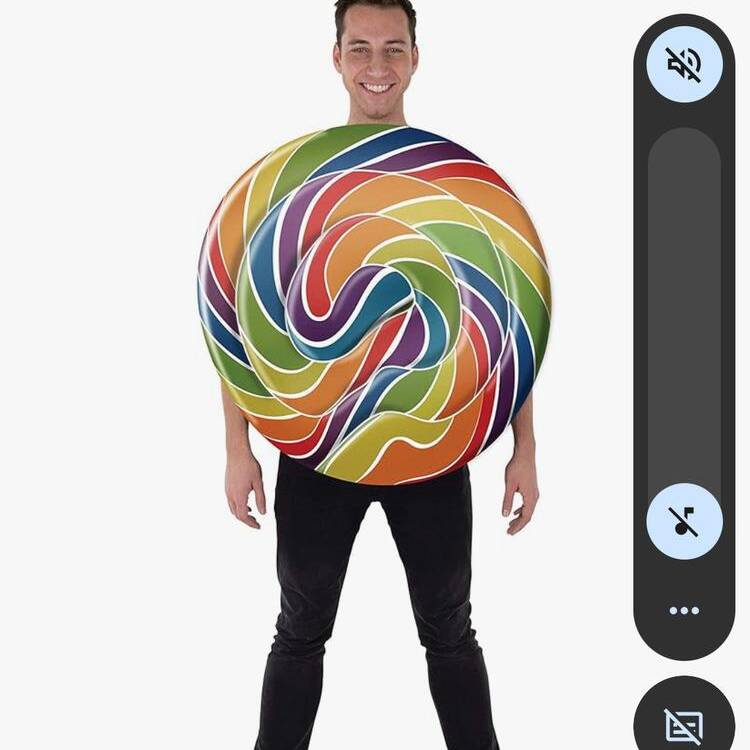Tap the muted ringer mode icon

coord(684,64)
